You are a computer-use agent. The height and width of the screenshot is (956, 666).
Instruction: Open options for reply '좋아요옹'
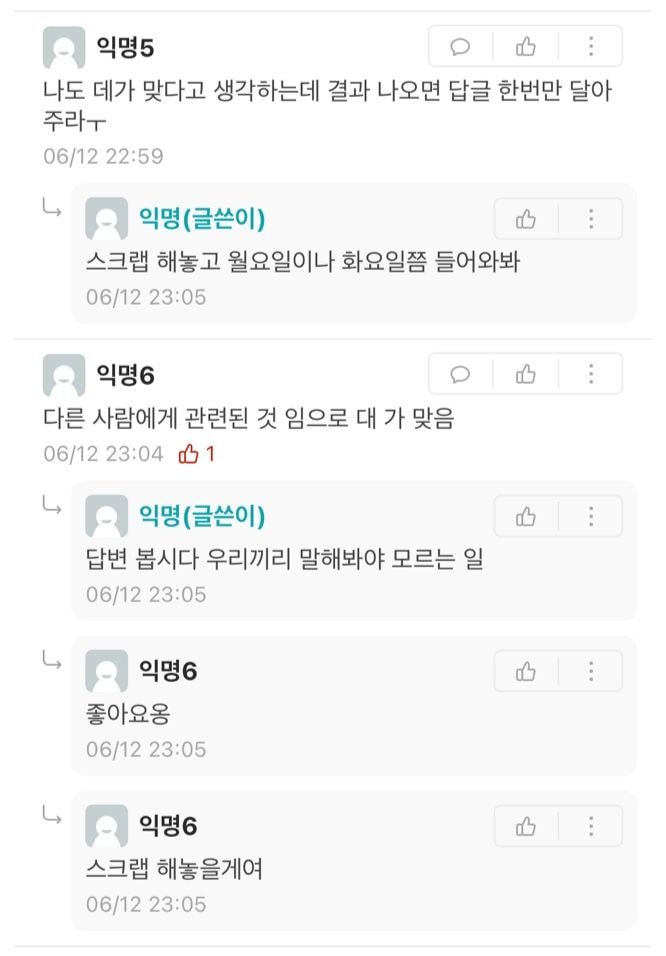pyautogui.click(x=591, y=671)
